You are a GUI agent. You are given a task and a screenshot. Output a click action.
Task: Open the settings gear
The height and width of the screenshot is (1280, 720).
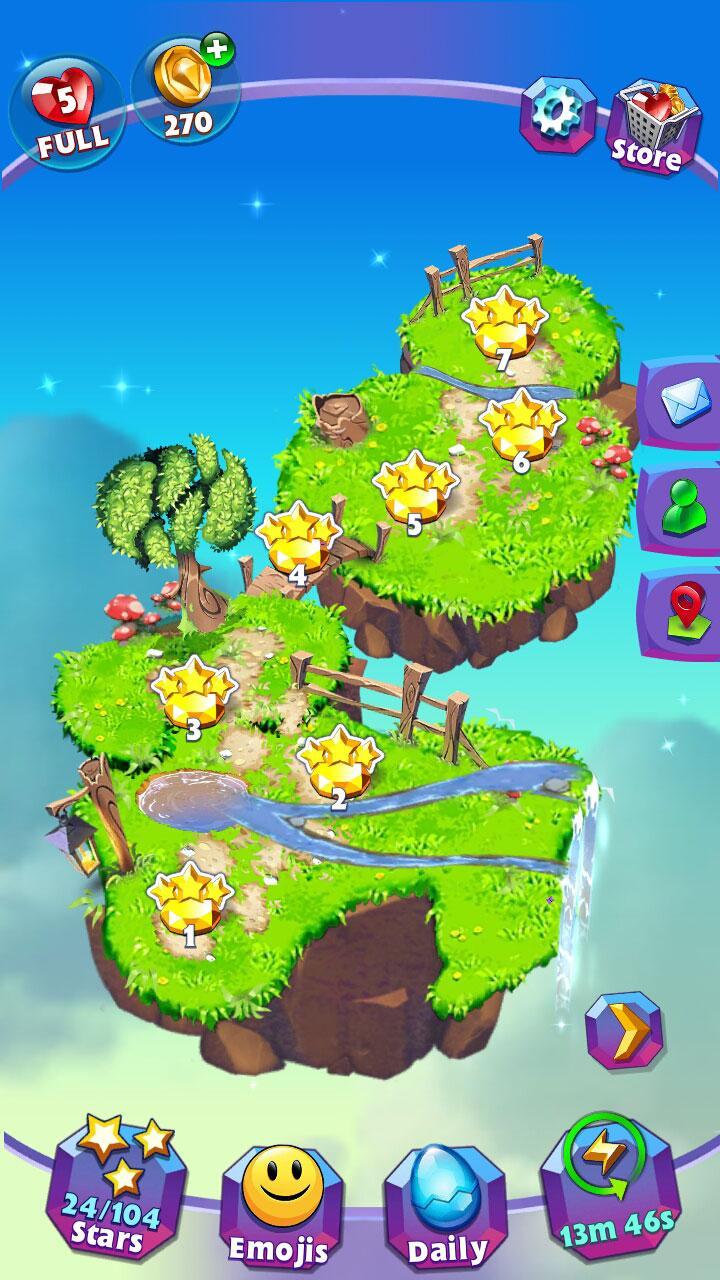[x=558, y=113]
